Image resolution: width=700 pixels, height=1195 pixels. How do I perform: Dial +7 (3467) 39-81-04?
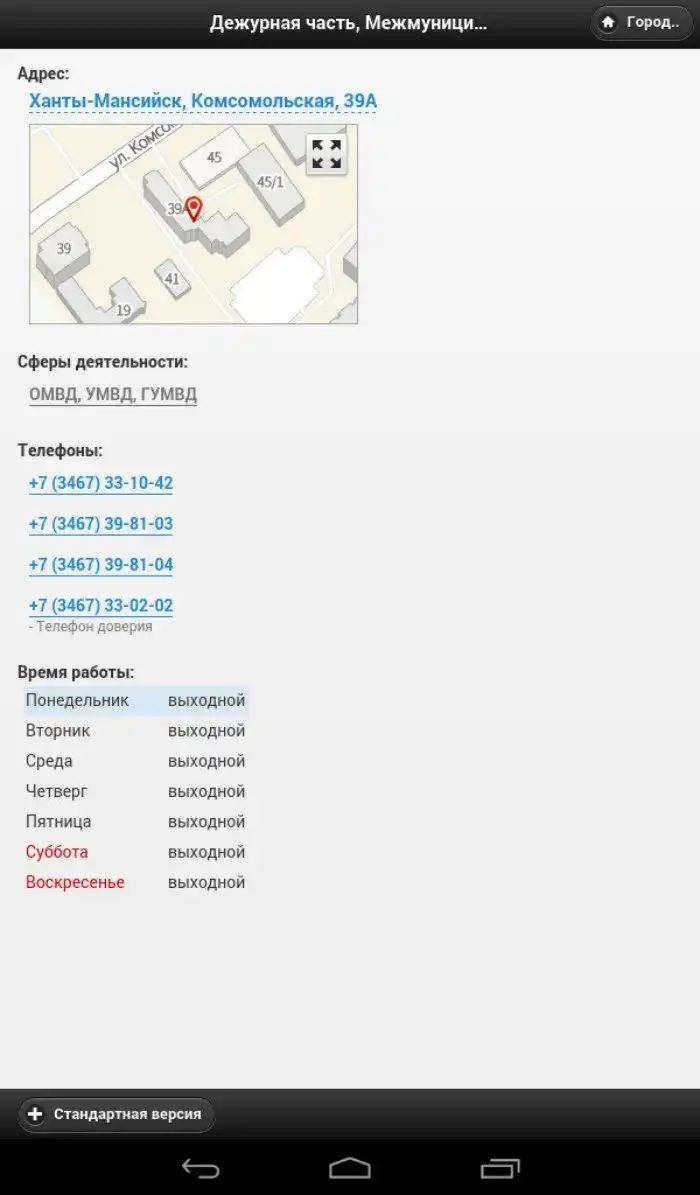coord(101,565)
